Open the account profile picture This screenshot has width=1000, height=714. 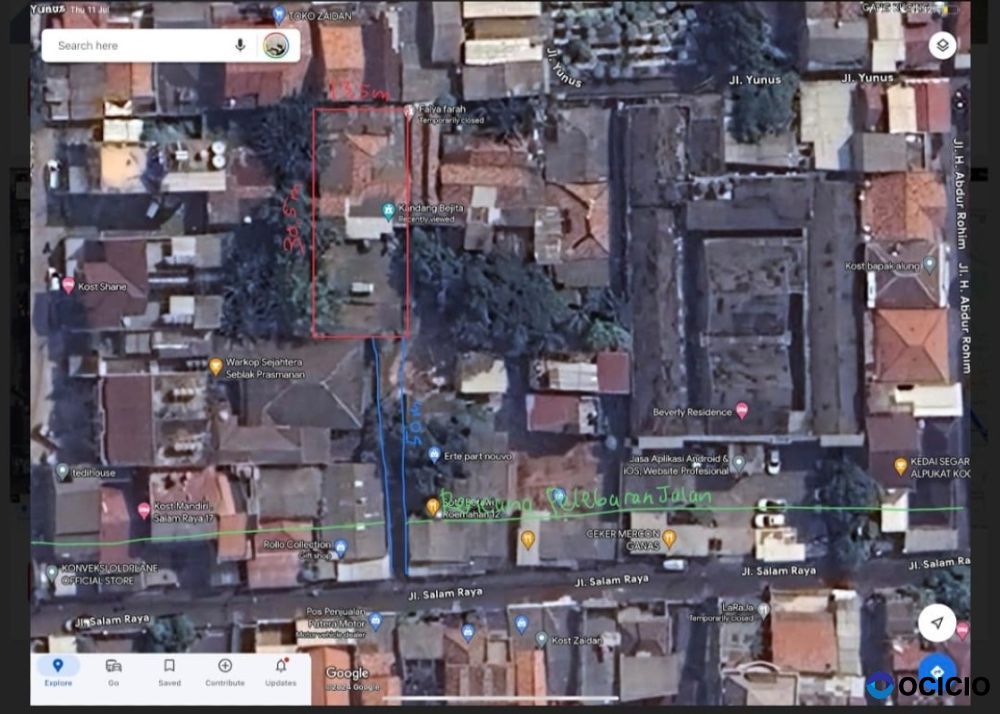pyautogui.click(x=275, y=46)
